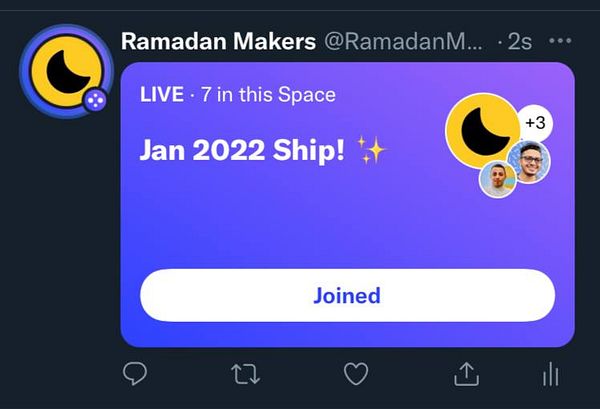
Task: Share the Ramadan Makers tweet
Action: point(466,374)
